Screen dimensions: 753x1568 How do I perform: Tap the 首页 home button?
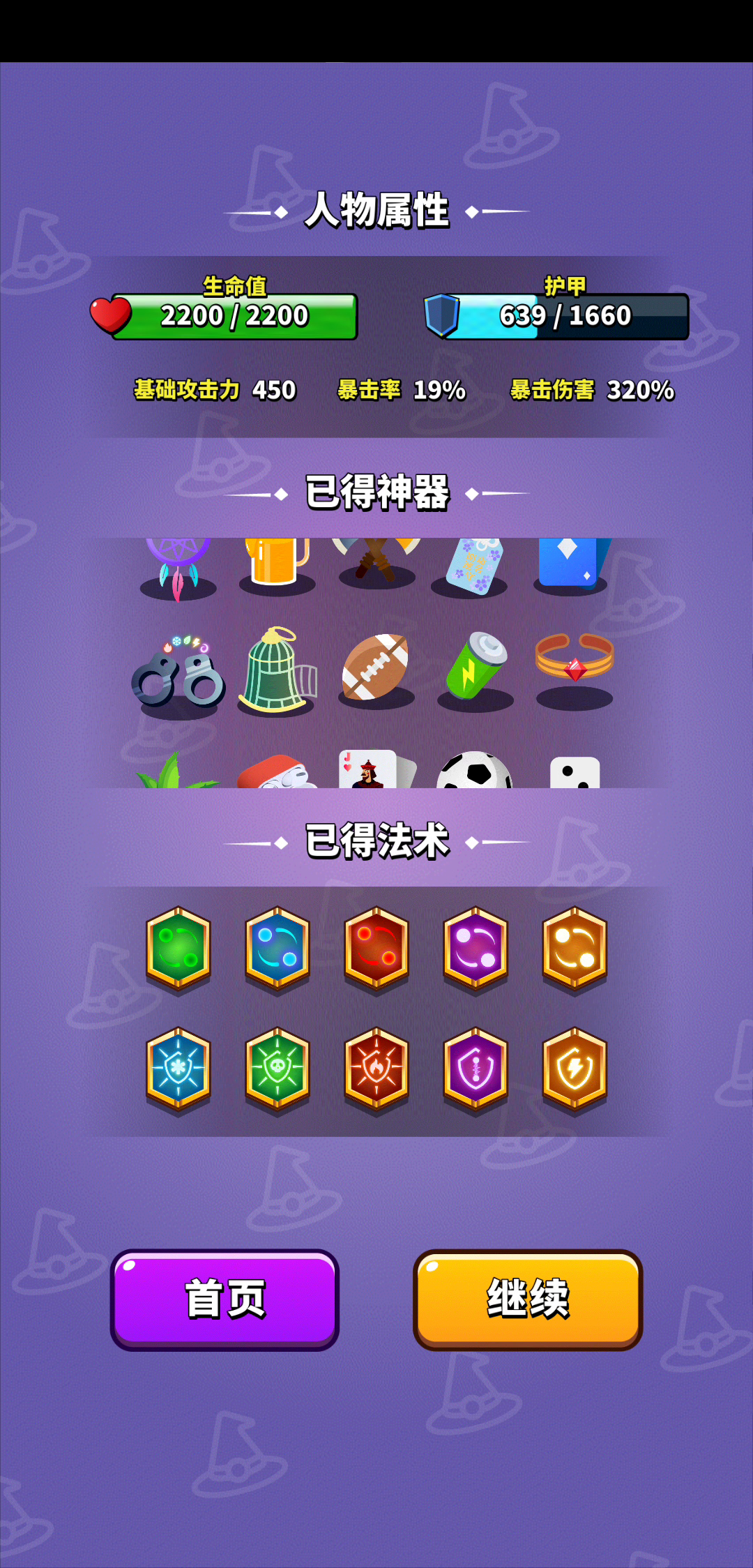225,1299
